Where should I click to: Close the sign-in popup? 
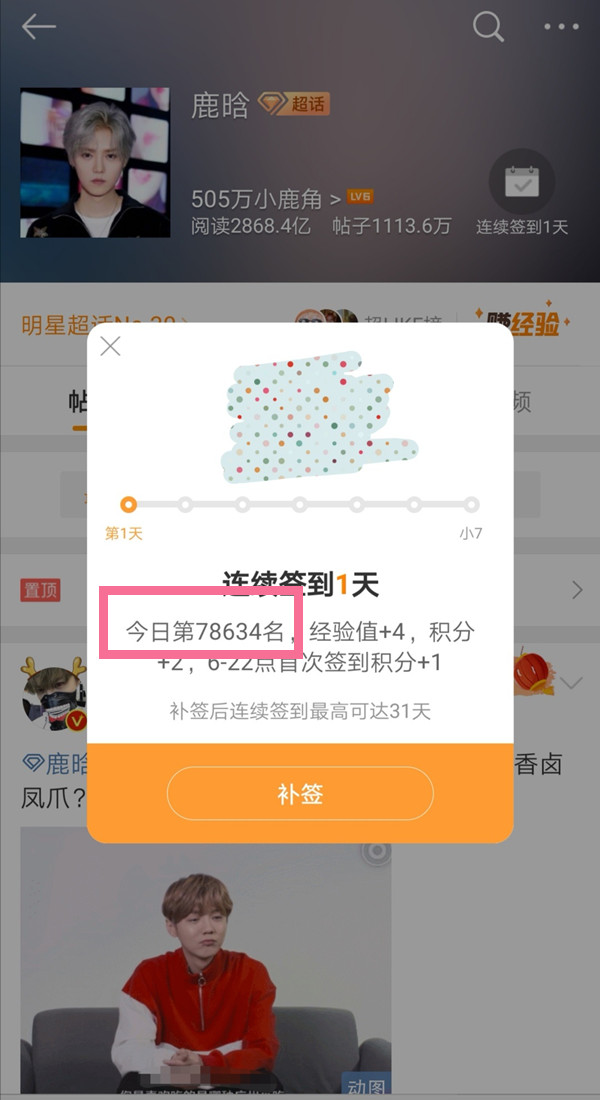point(111,347)
